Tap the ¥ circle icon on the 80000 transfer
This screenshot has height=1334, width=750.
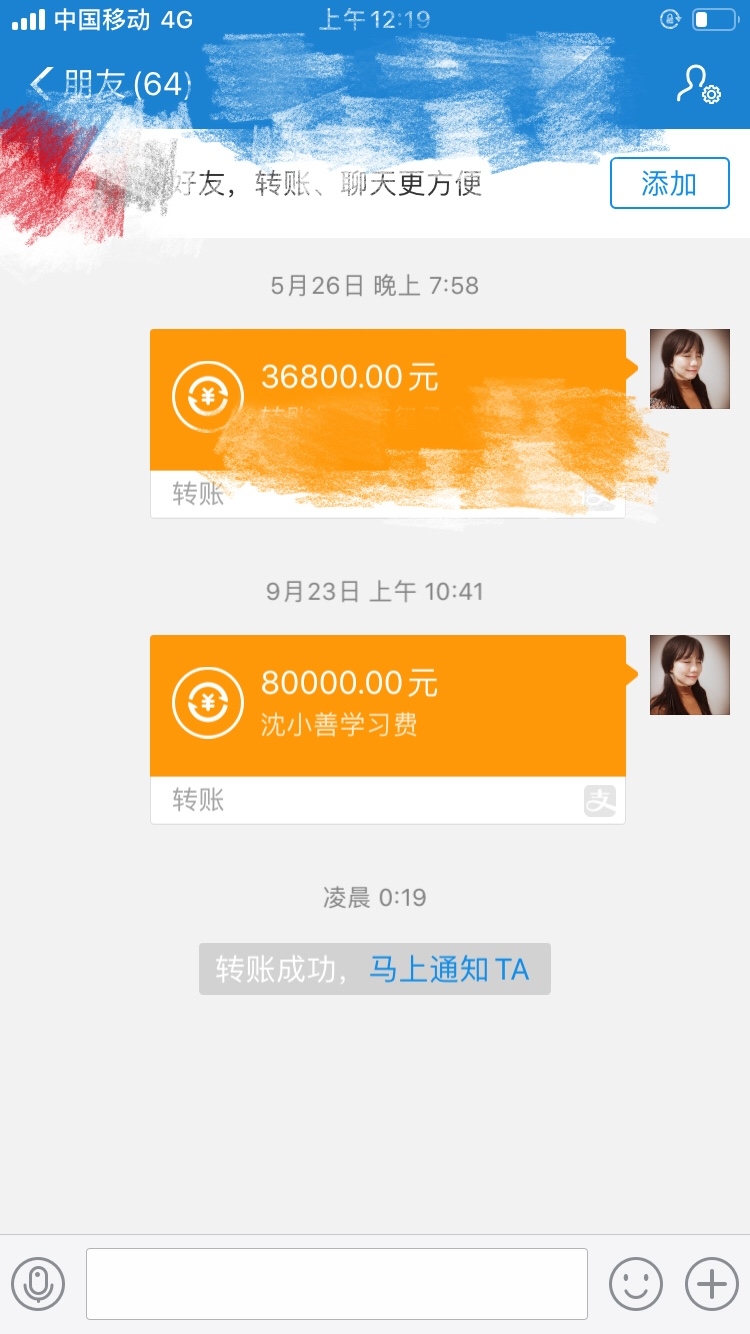click(204, 702)
